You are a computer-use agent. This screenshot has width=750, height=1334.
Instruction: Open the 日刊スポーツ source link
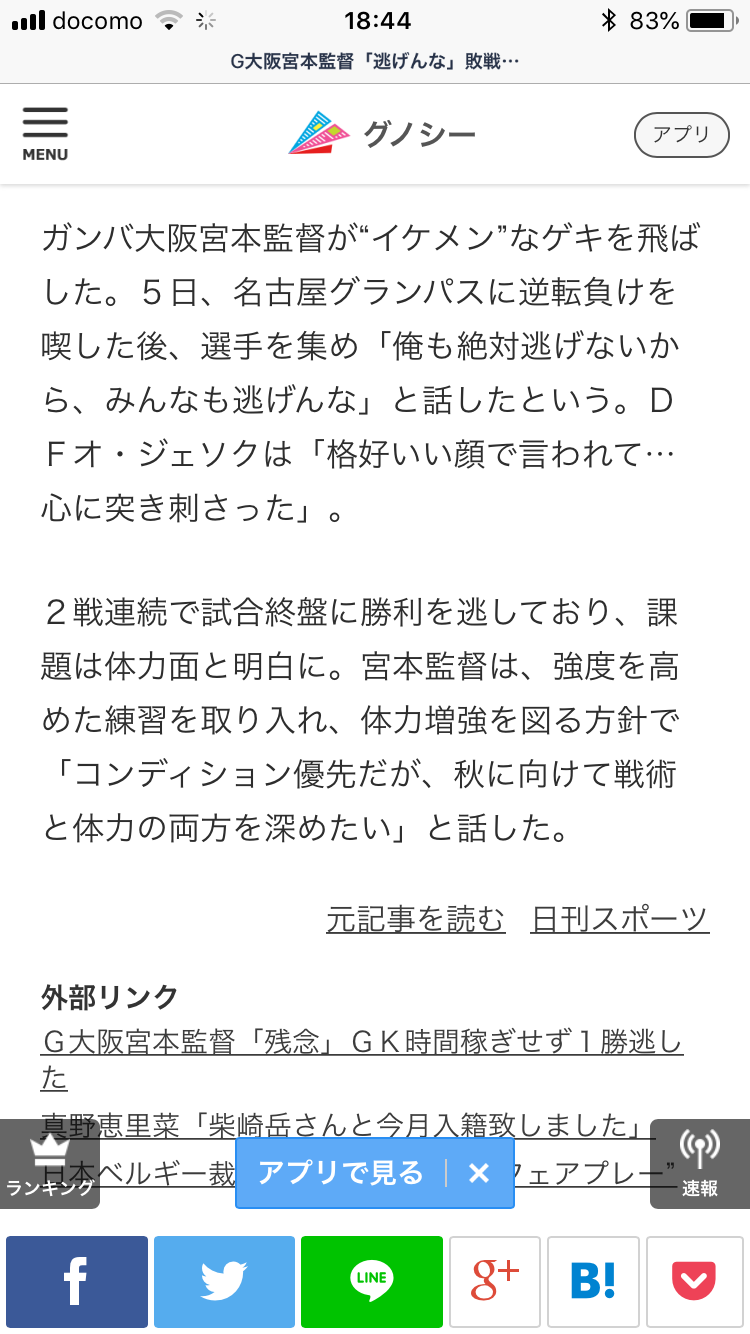pos(620,918)
